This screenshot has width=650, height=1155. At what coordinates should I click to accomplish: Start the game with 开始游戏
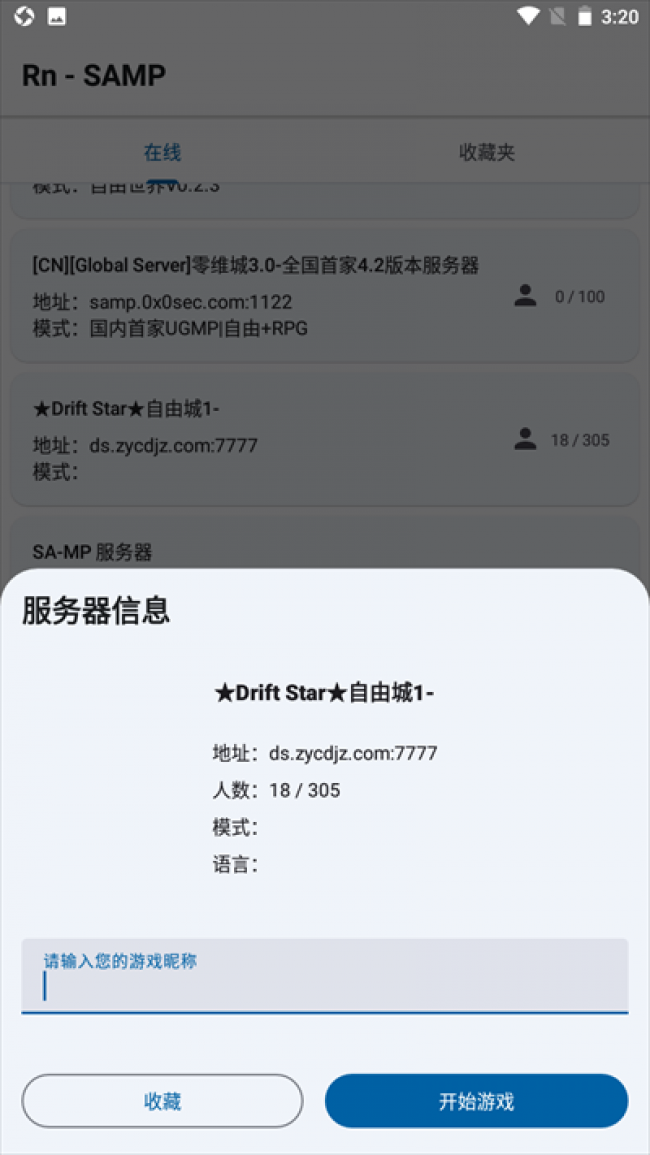[476, 1101]
